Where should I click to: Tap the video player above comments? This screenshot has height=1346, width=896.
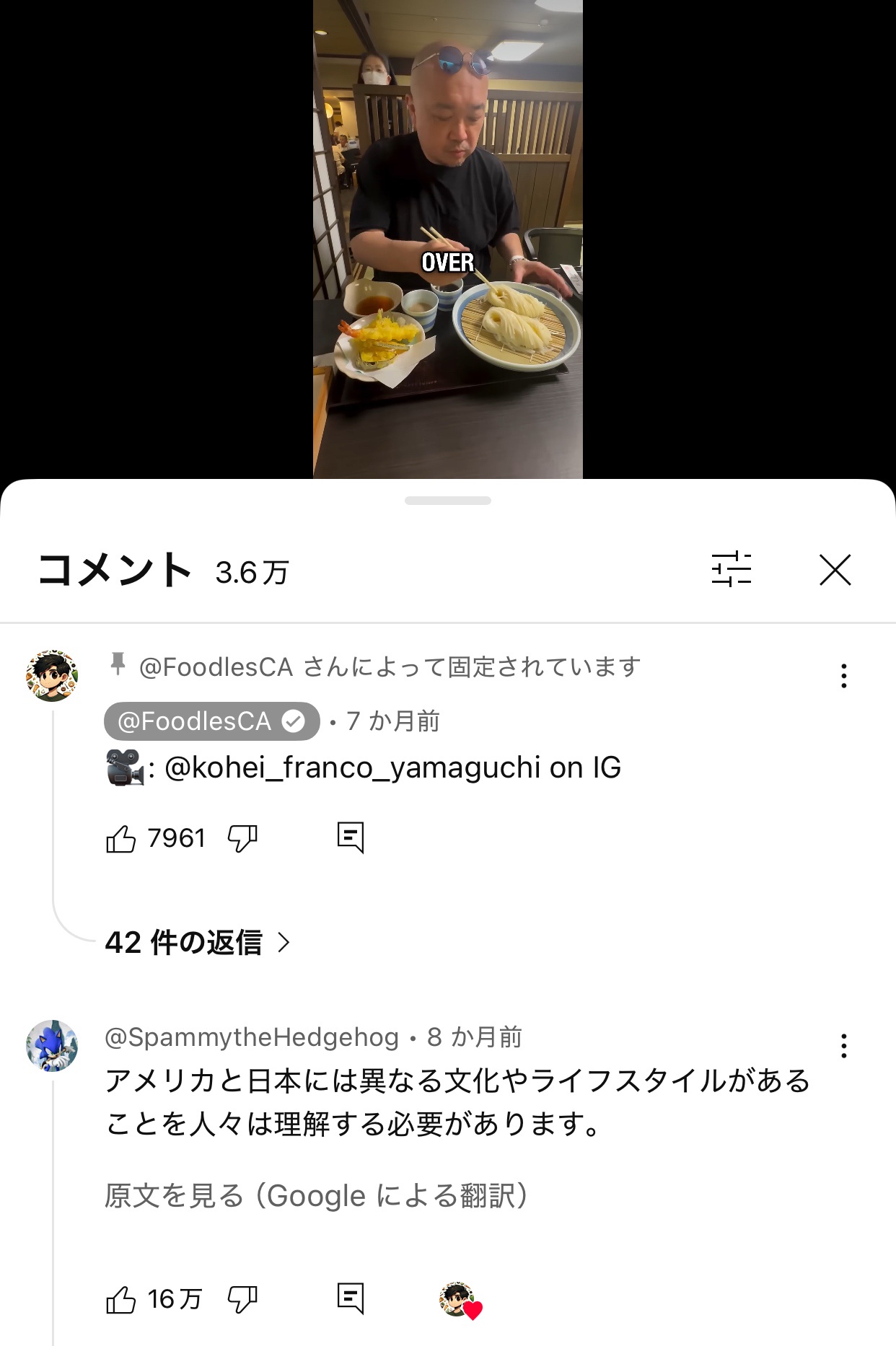(447, 238)
